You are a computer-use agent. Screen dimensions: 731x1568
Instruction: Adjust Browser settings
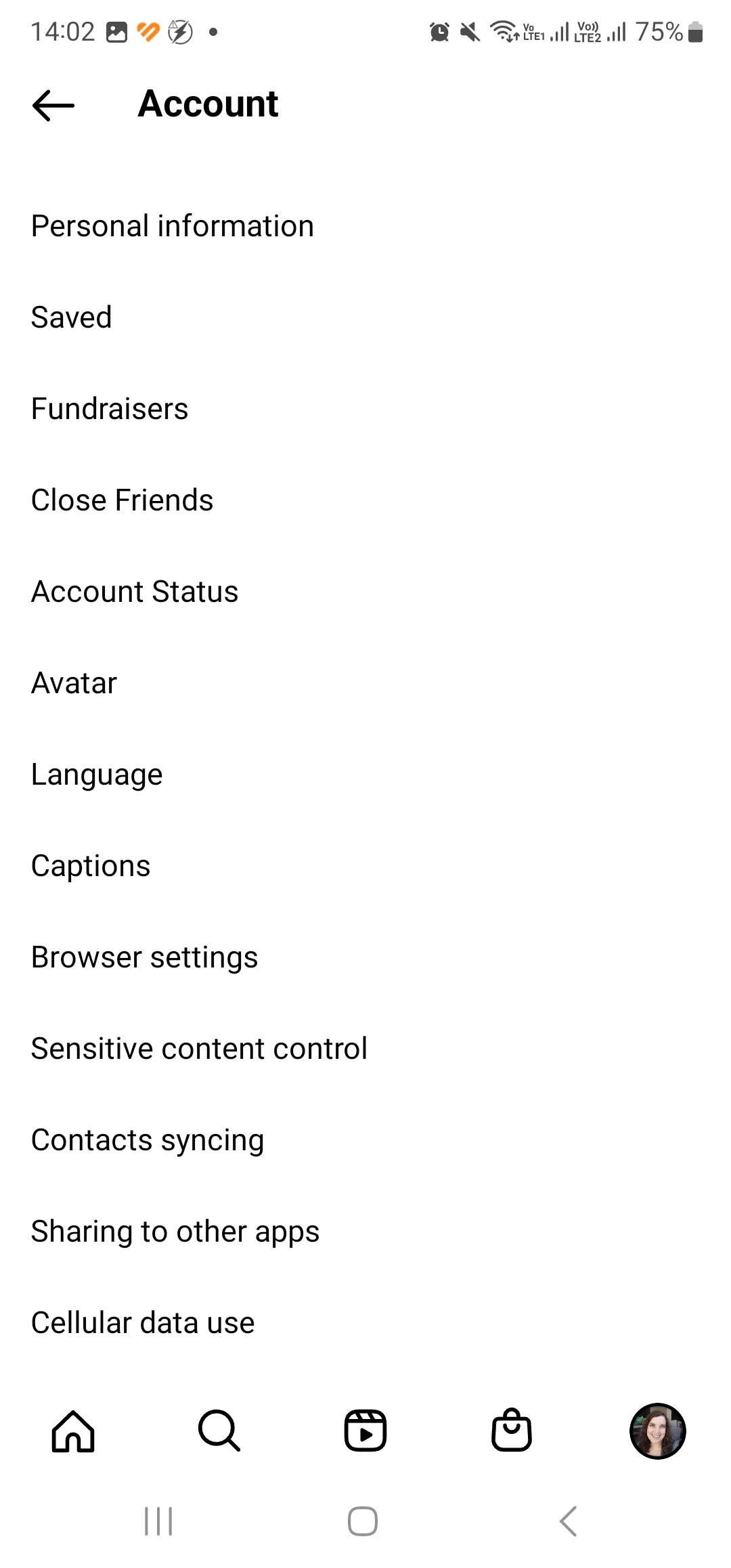coord(143,957)
